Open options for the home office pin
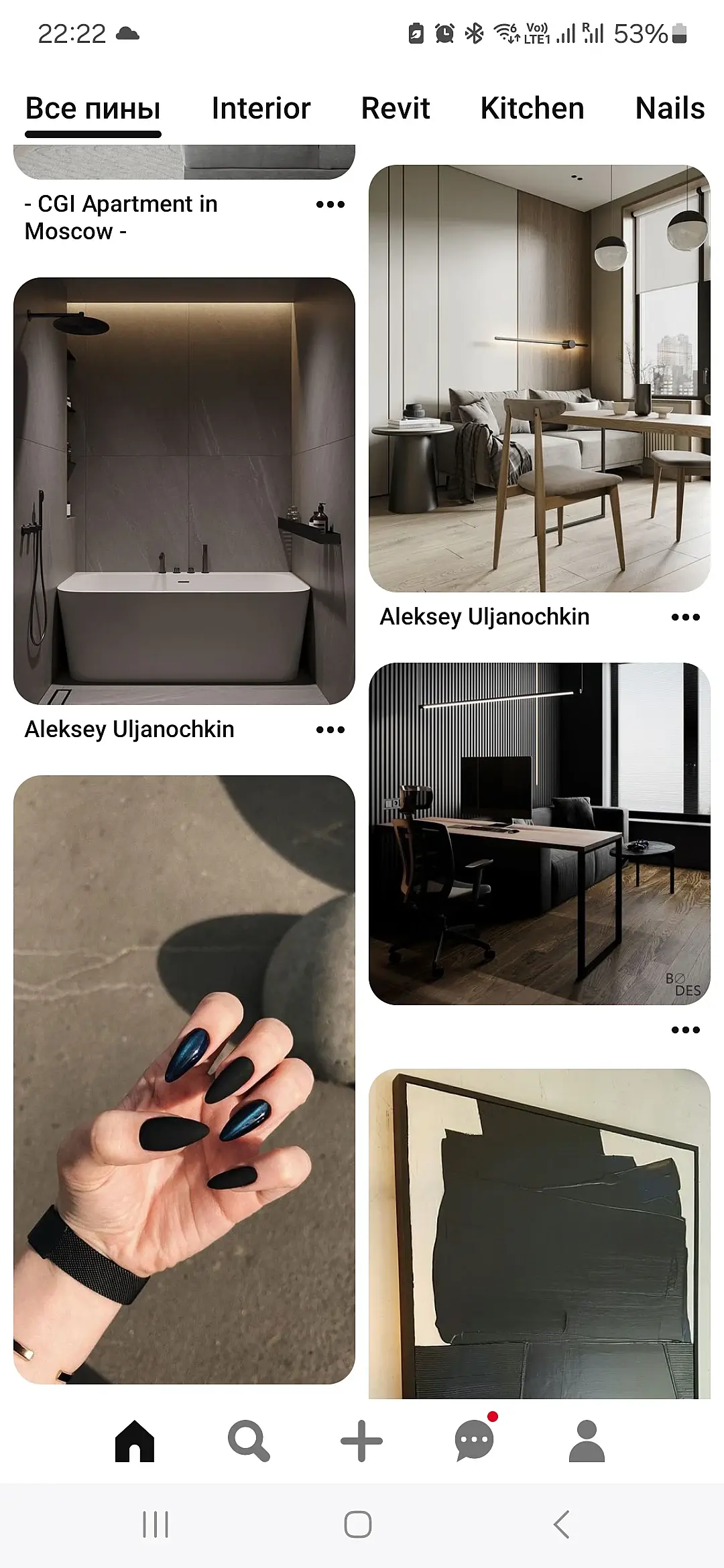Image resolution: width=724 pixels, height=1568 pixels. pos(686,1030)
